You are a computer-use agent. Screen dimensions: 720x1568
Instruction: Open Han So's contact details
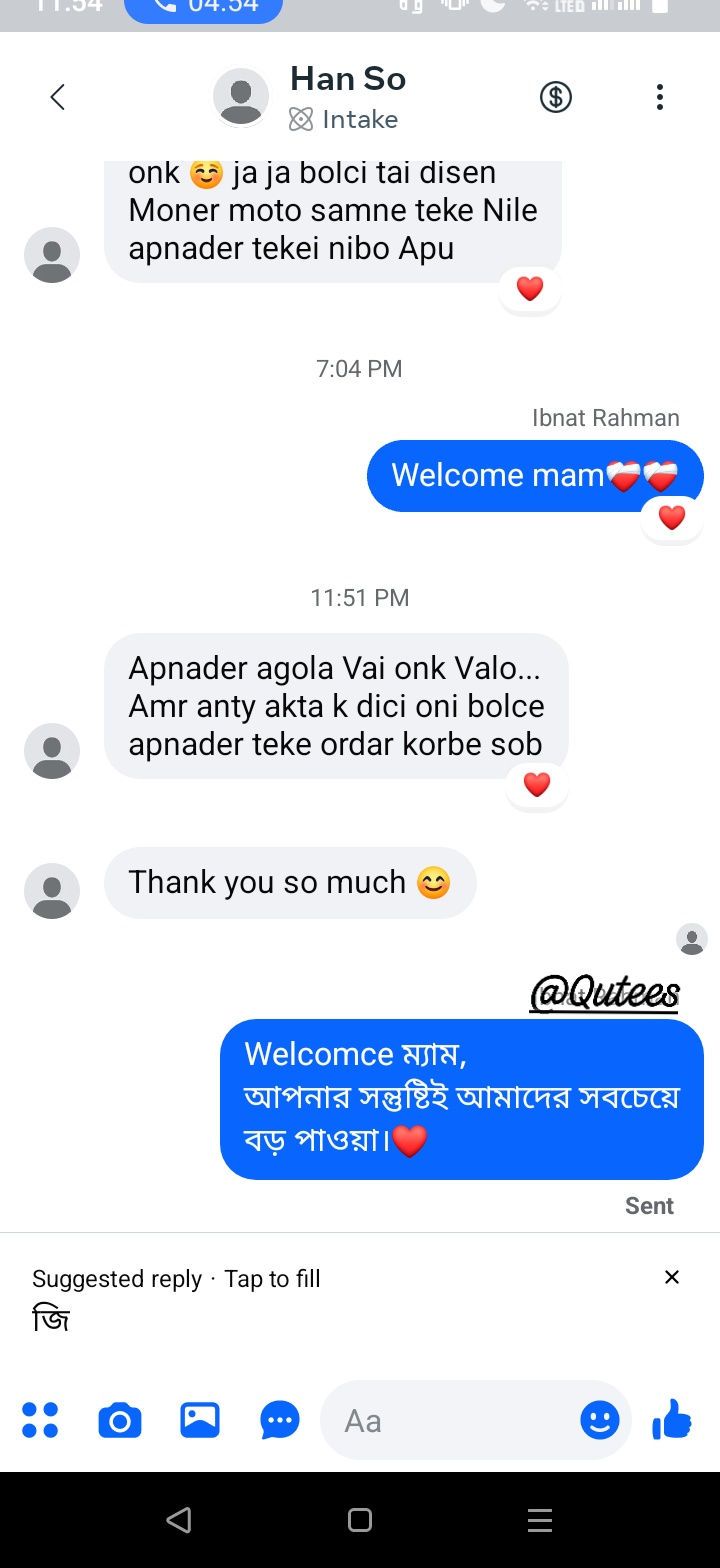coord(347,98)
